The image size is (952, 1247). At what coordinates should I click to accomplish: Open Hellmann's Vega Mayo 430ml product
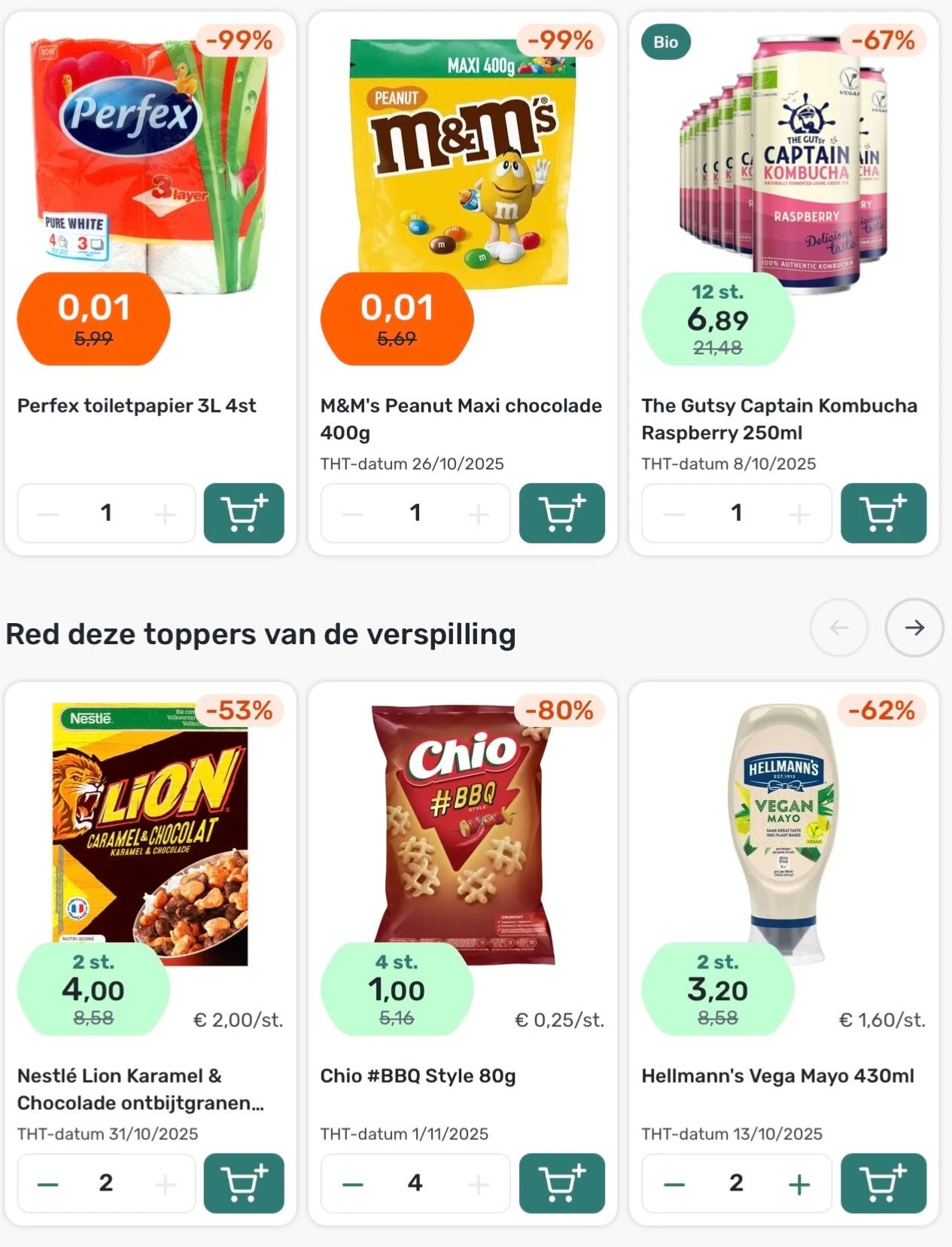[777, 1076]
